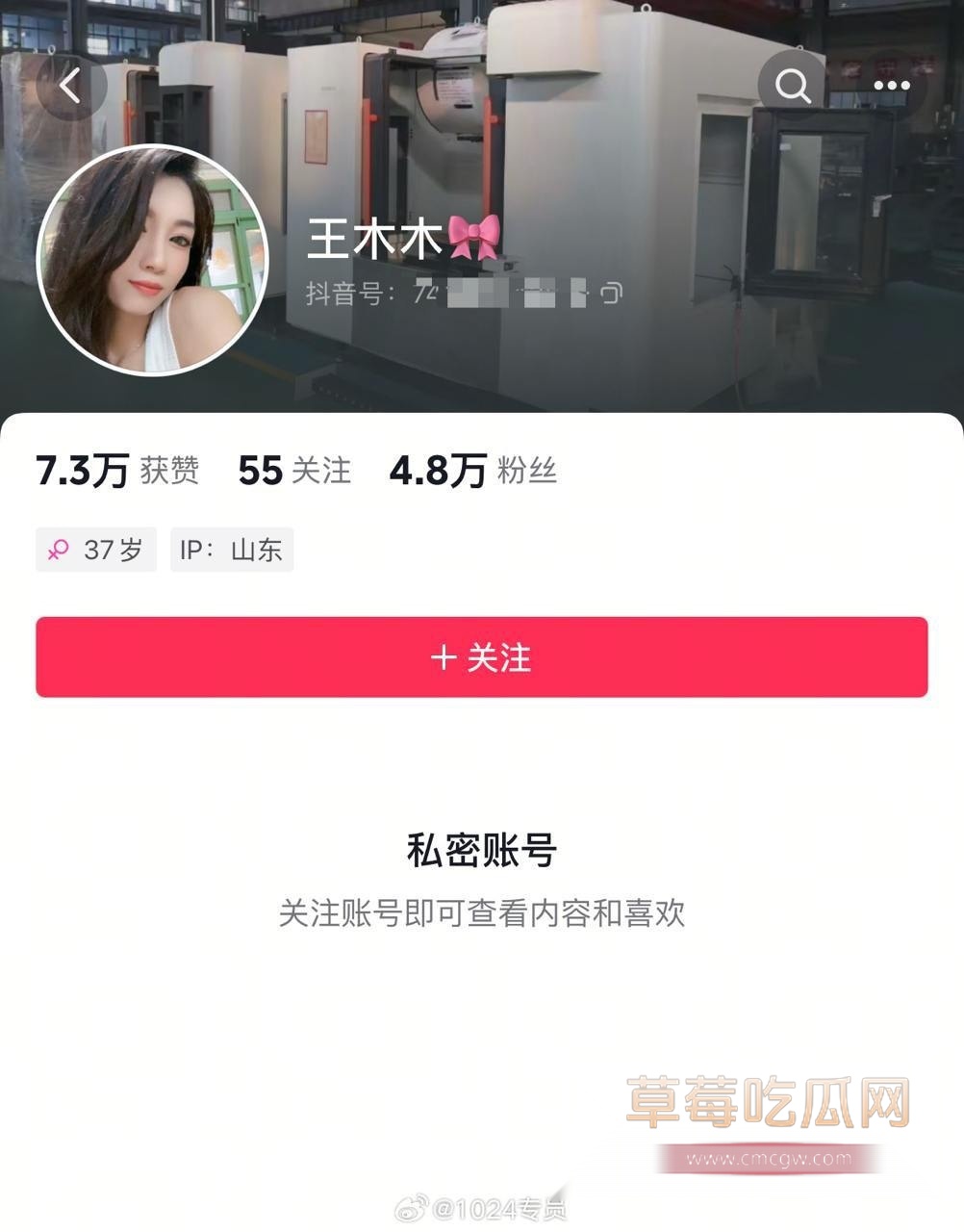Image resolution: width=964 pixels, height=1232 pixels.
Task: Go back using the top-left arrow
Action: tap(69, 87)
